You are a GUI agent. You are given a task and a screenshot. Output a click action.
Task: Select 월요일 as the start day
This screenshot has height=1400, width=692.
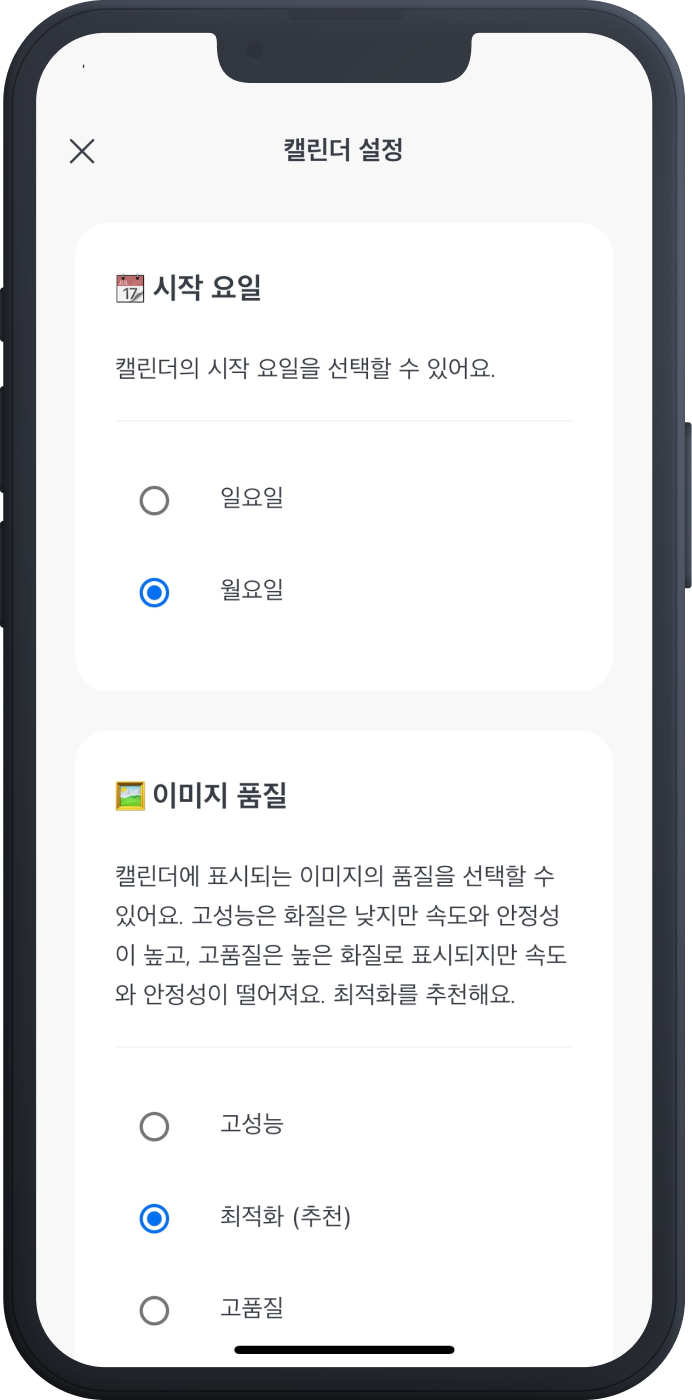click(x=155, y=592)
